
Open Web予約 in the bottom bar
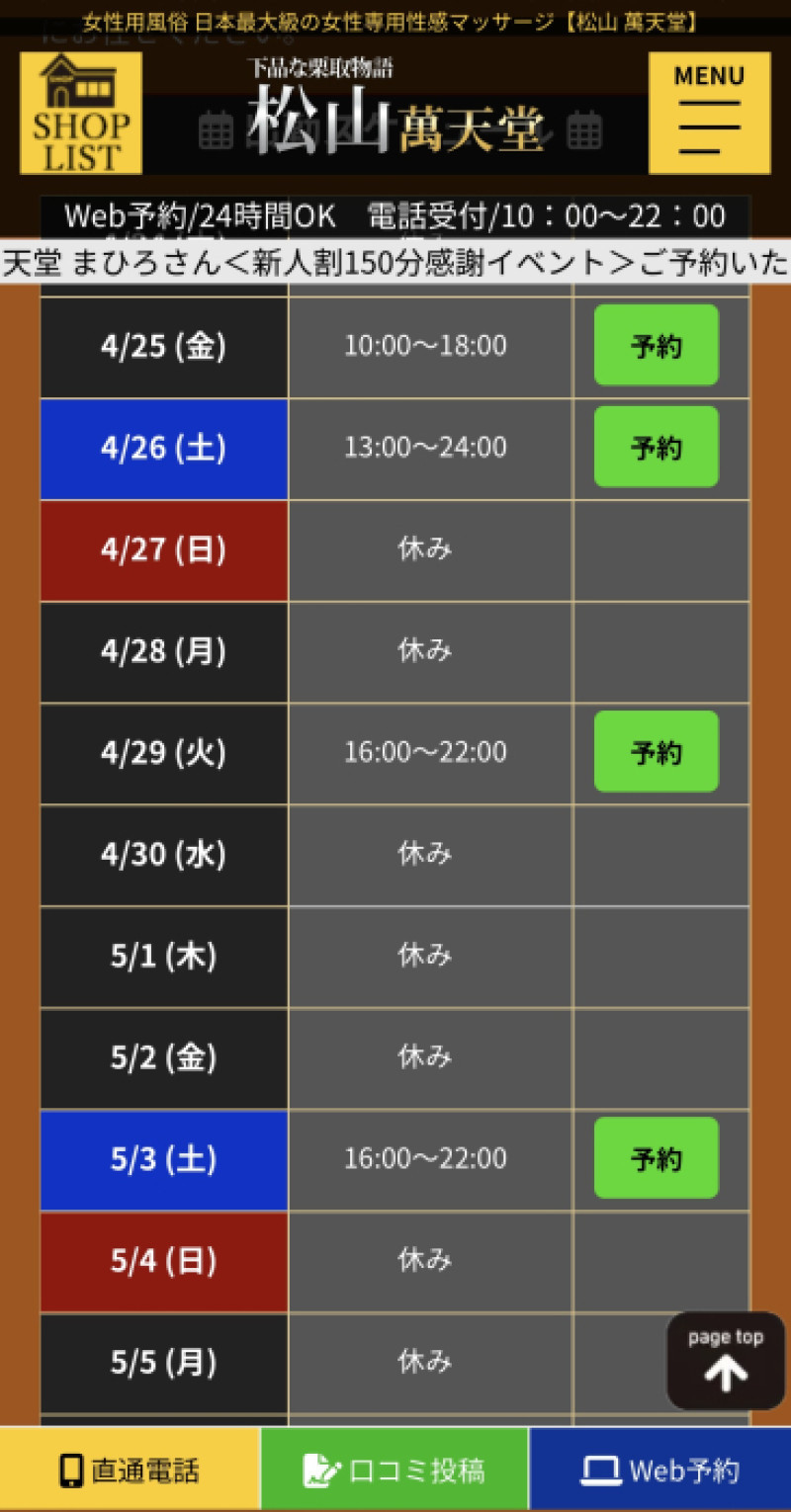[x=659, y=1470]
